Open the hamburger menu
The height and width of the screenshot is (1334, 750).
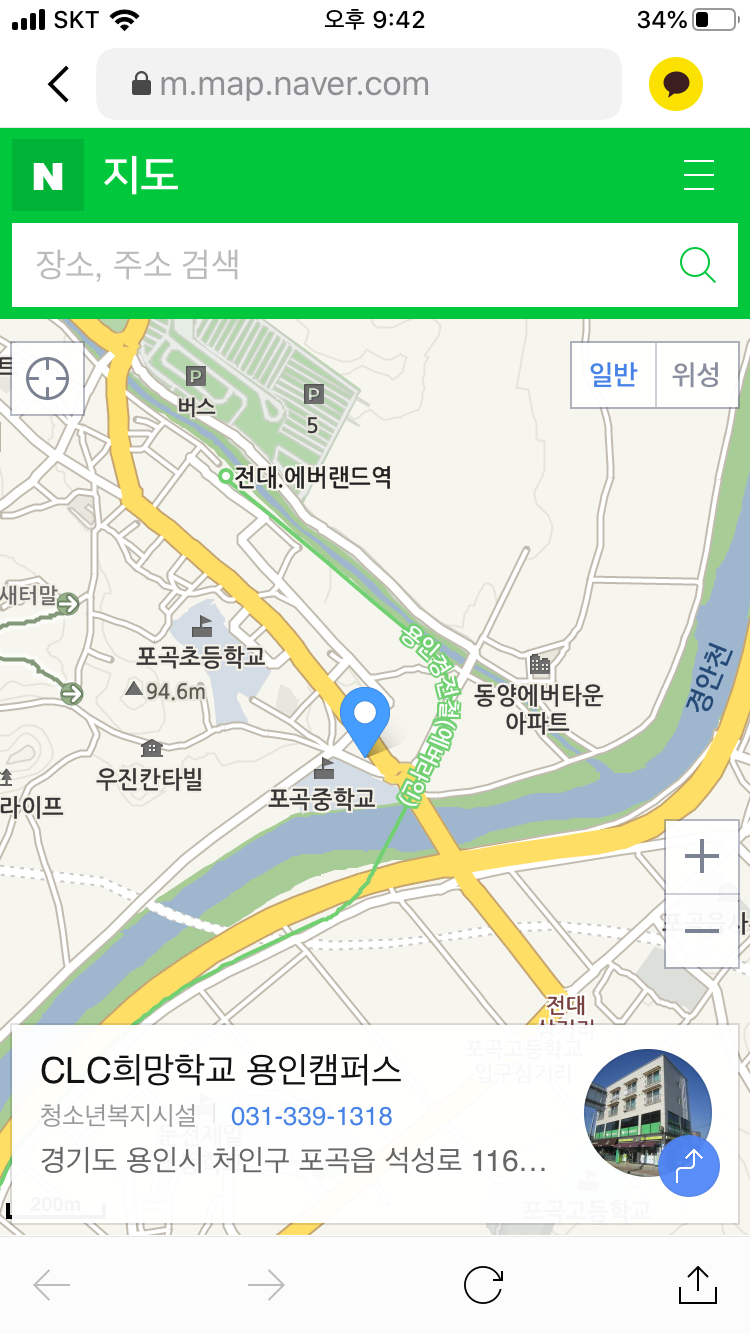(698, 175)
